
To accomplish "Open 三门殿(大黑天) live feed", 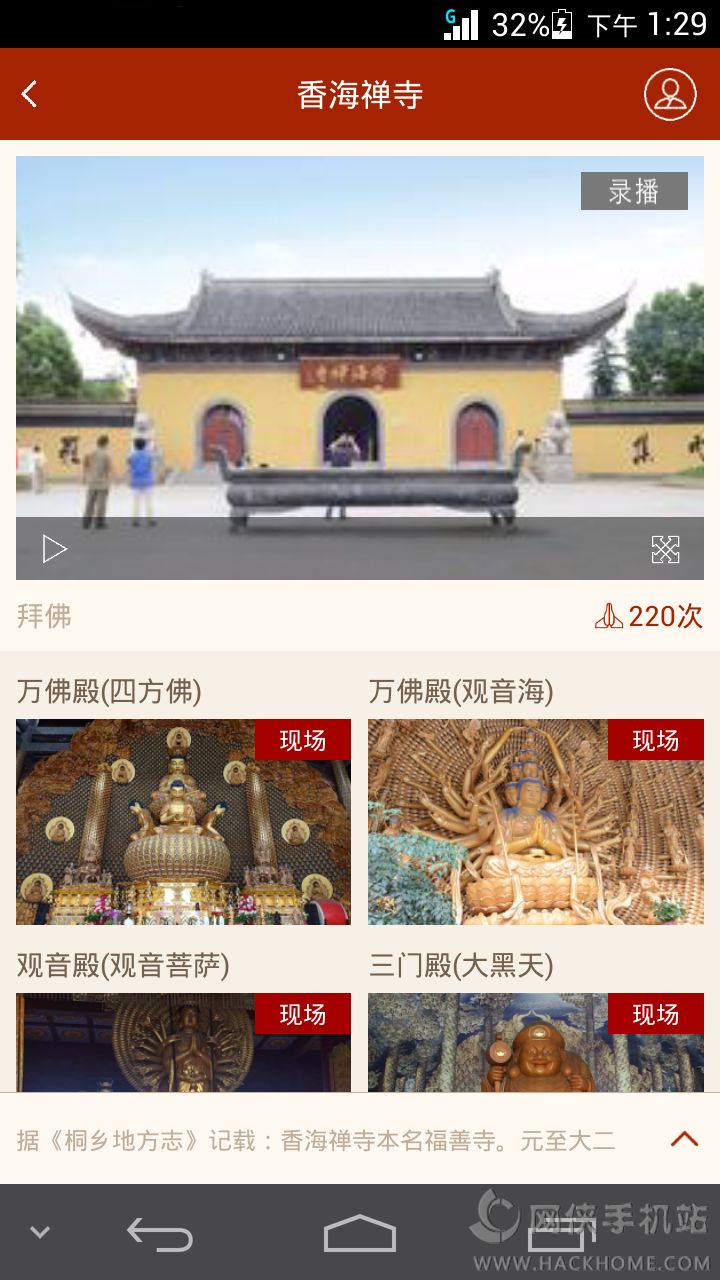I will 536,1041.
